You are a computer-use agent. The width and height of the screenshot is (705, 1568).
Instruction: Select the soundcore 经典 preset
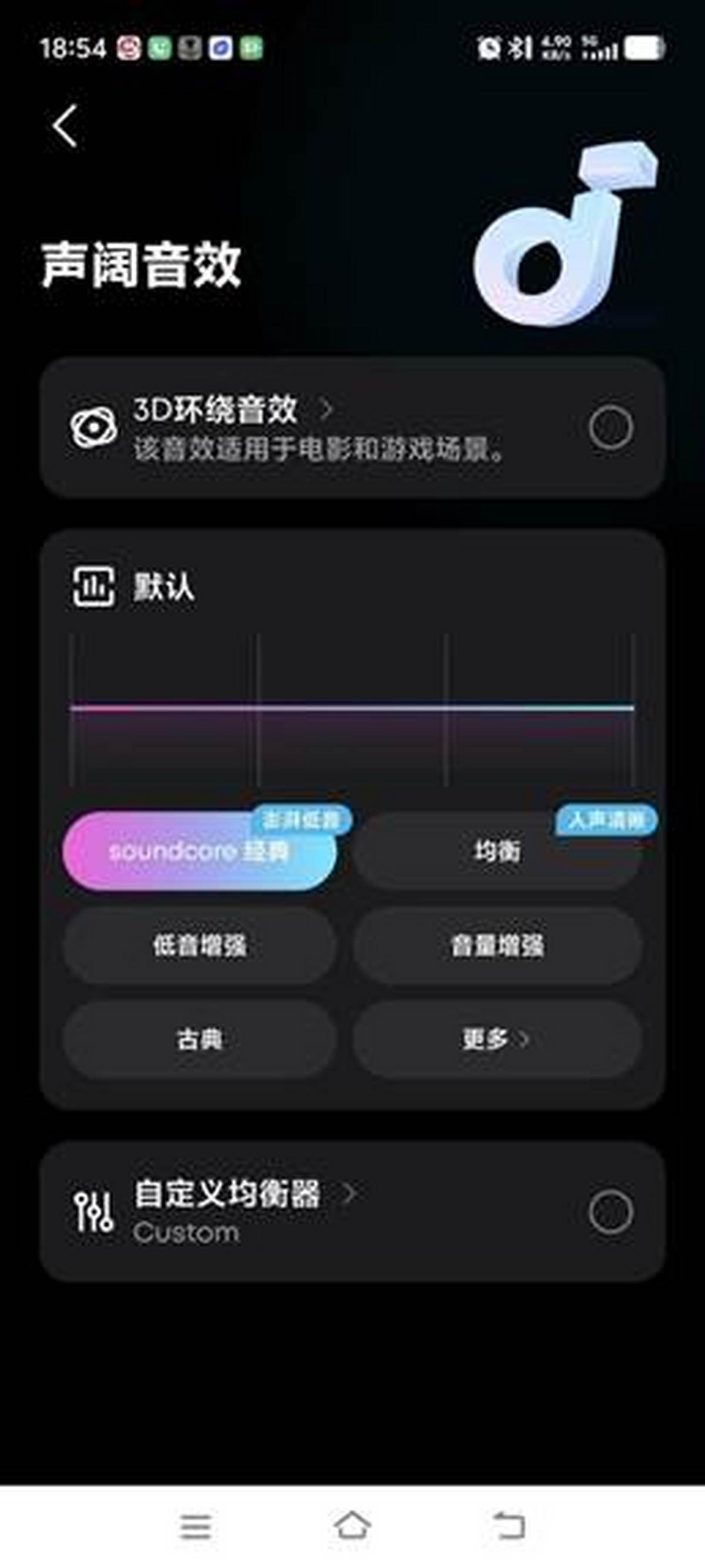tap(199, 850)
